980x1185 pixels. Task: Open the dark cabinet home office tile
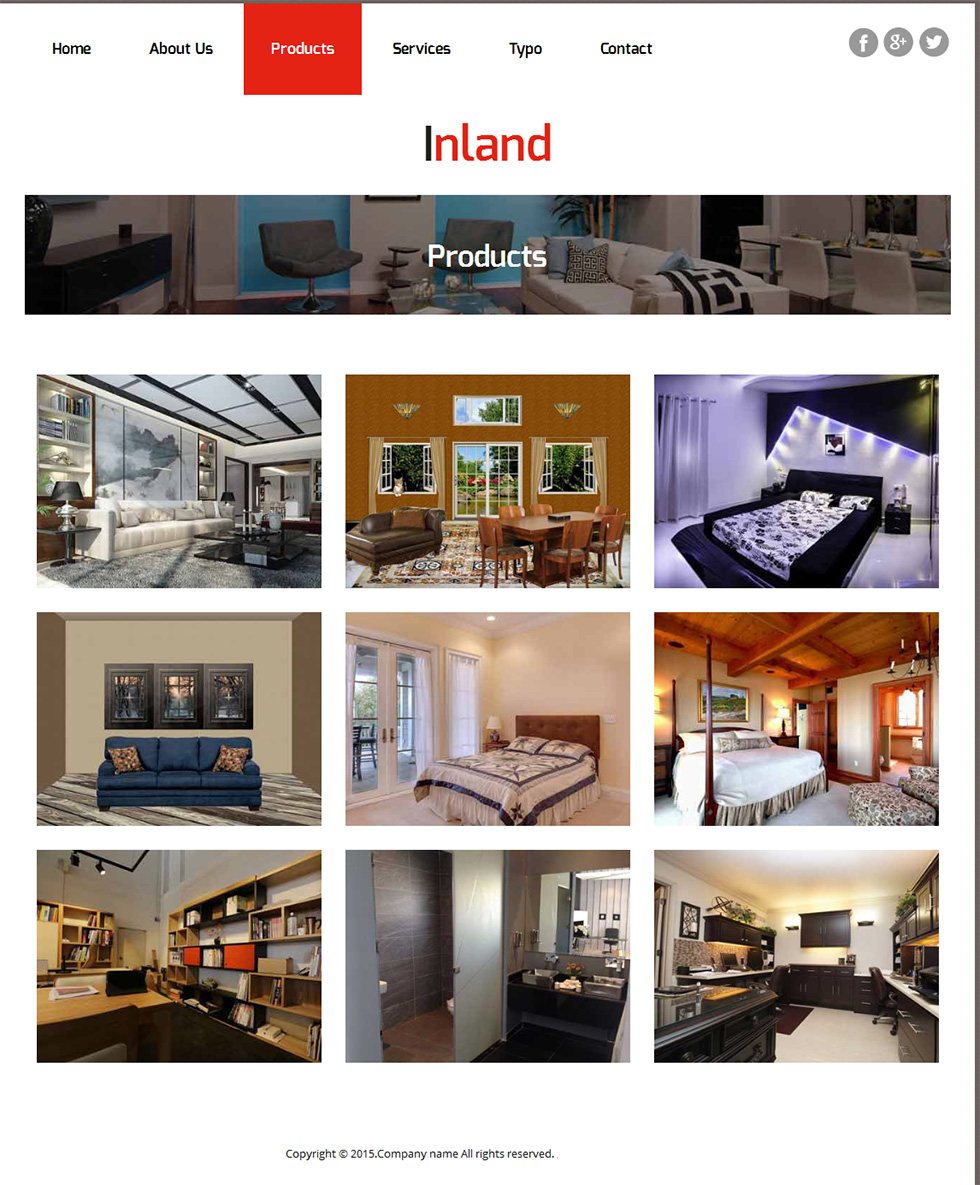point(796,956)
